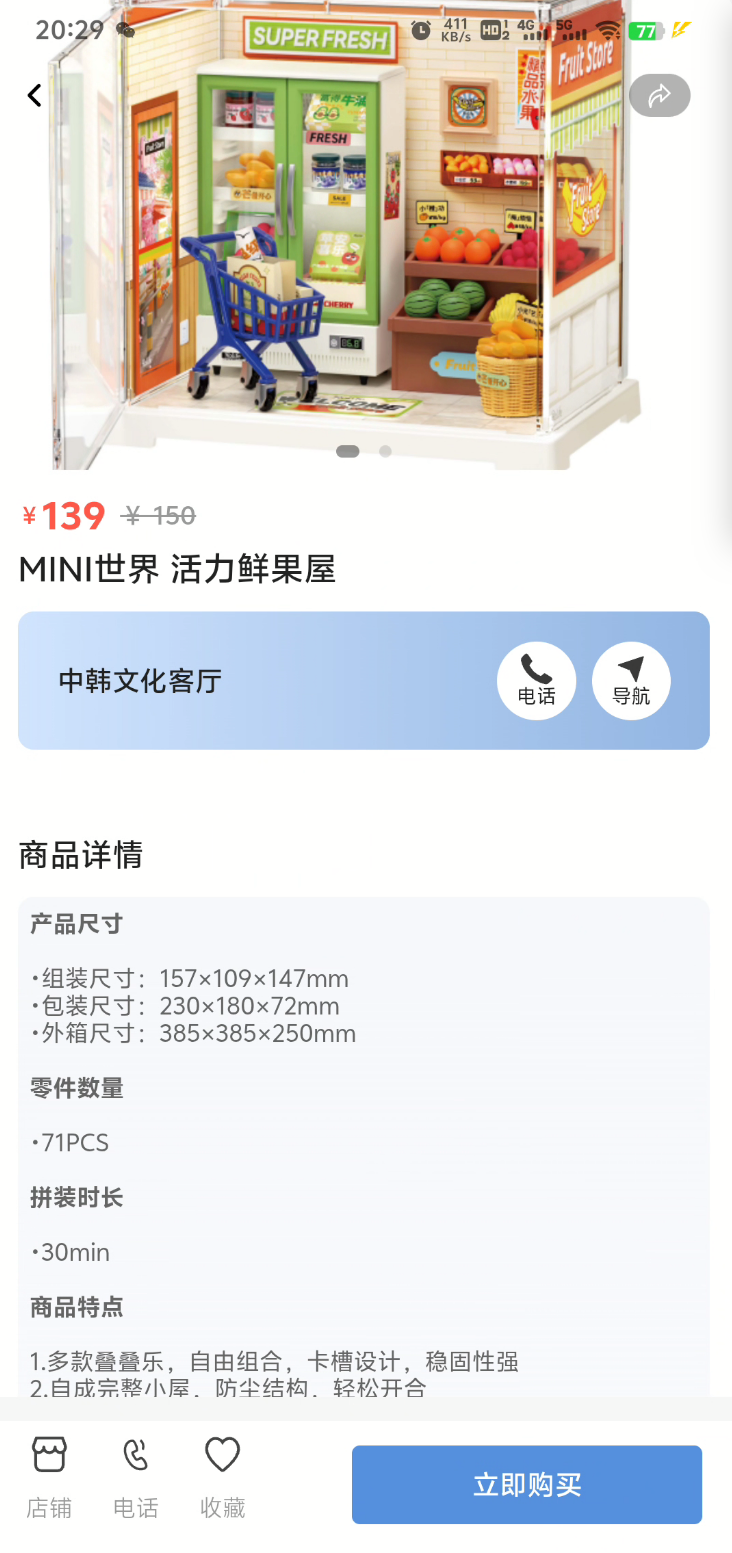Go back using the top-left arrow

35,95
